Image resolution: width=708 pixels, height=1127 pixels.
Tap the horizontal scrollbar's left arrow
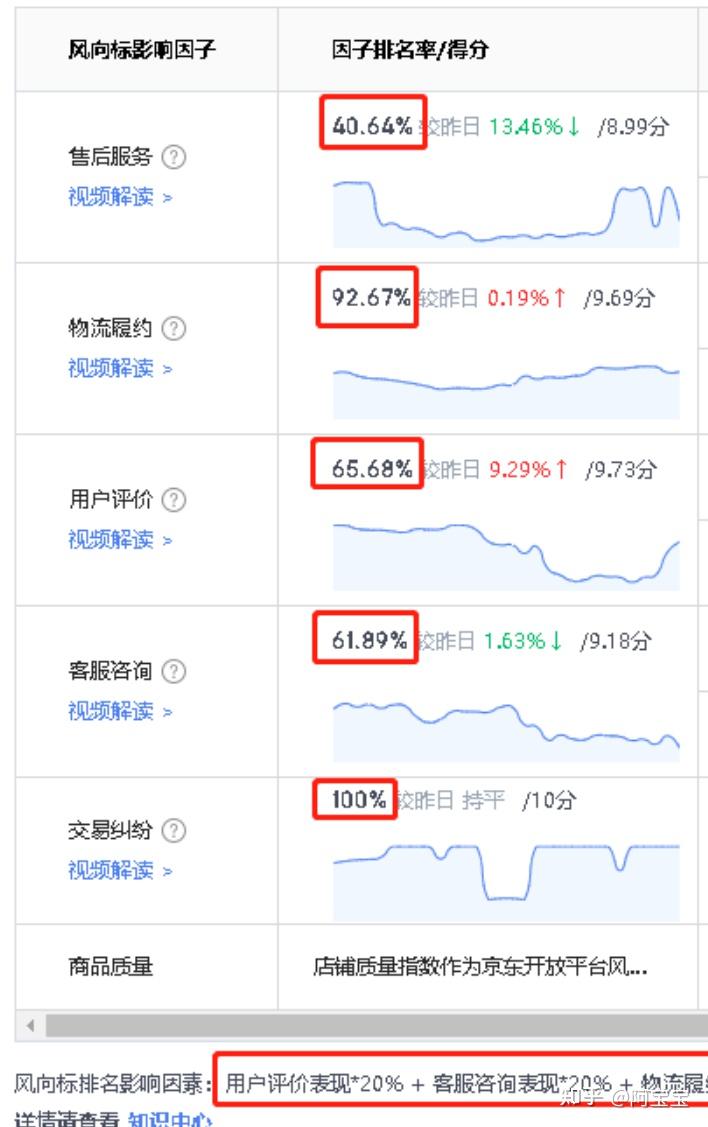tap(29, 1026)
